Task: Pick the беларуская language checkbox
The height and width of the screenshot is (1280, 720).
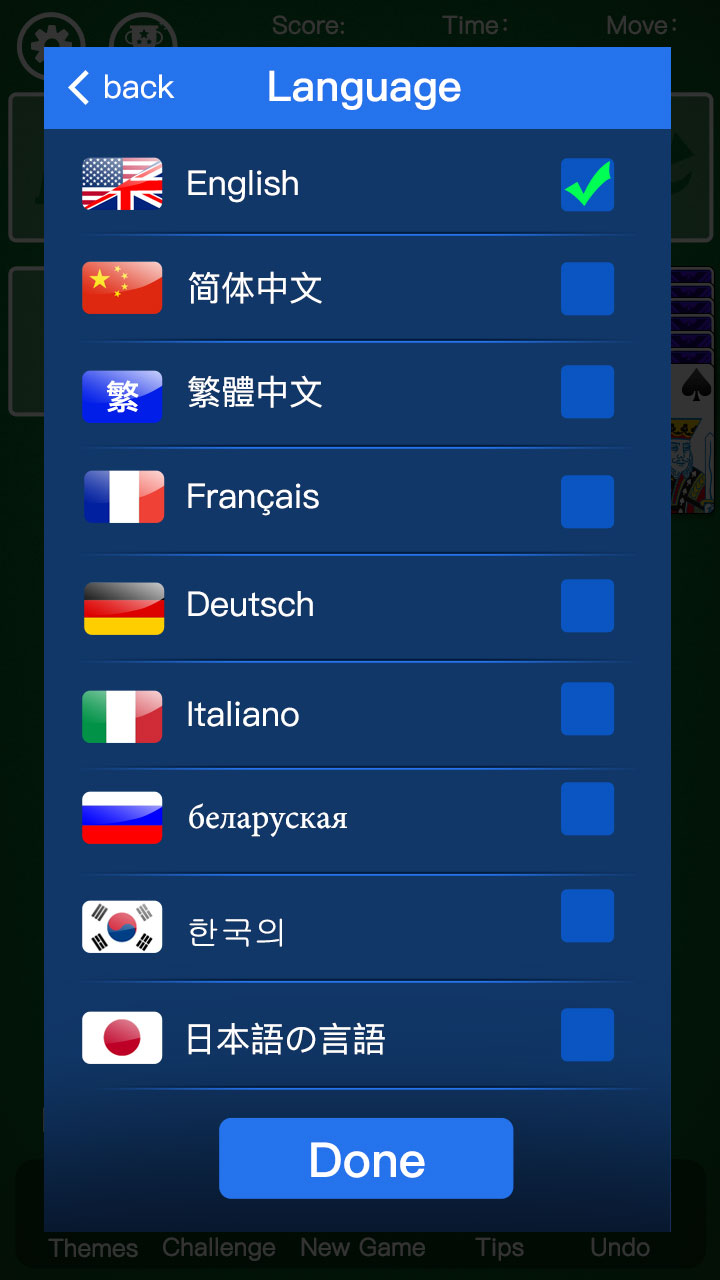Action: 587,809
